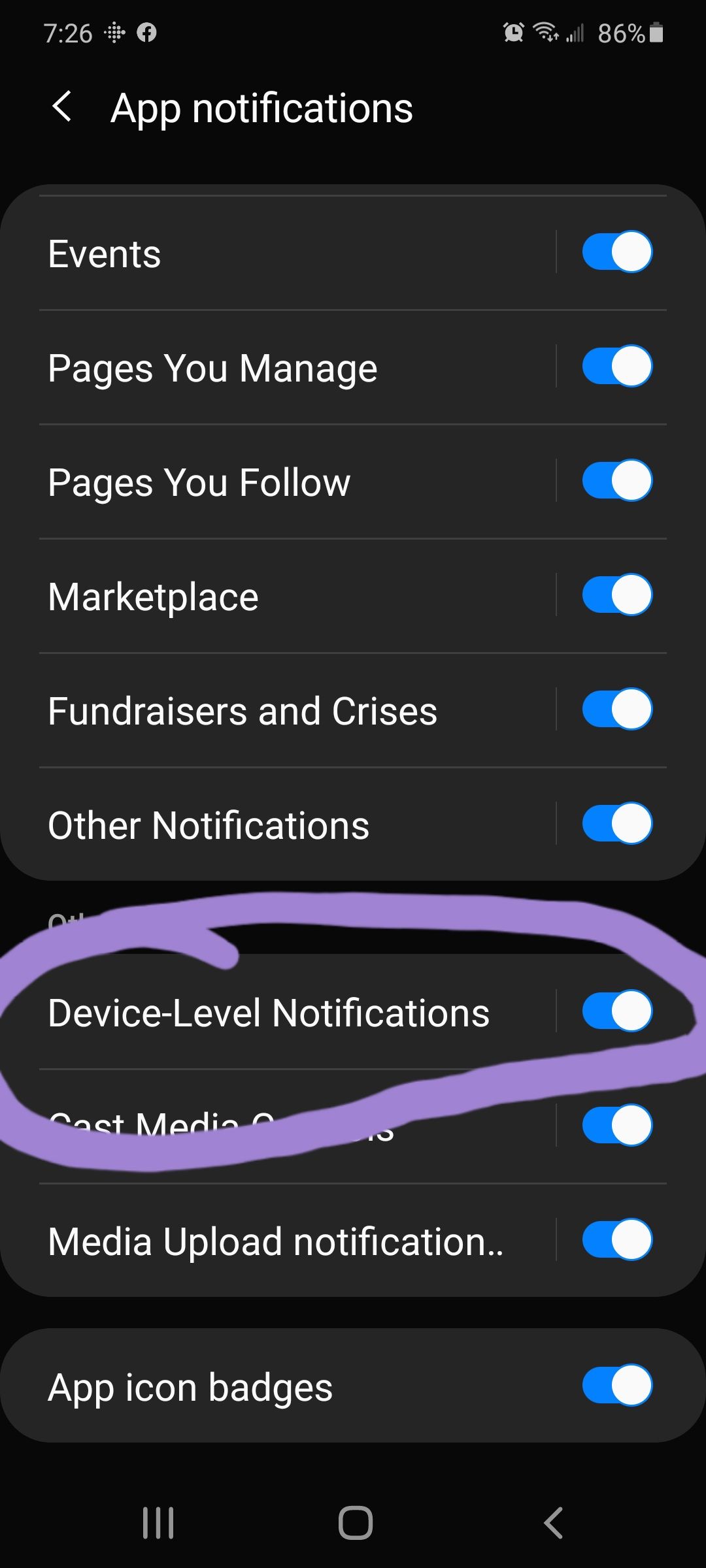Open Device-Level Notifications category settings
Screen dimensions: 706x1568
coord(269,1013)
